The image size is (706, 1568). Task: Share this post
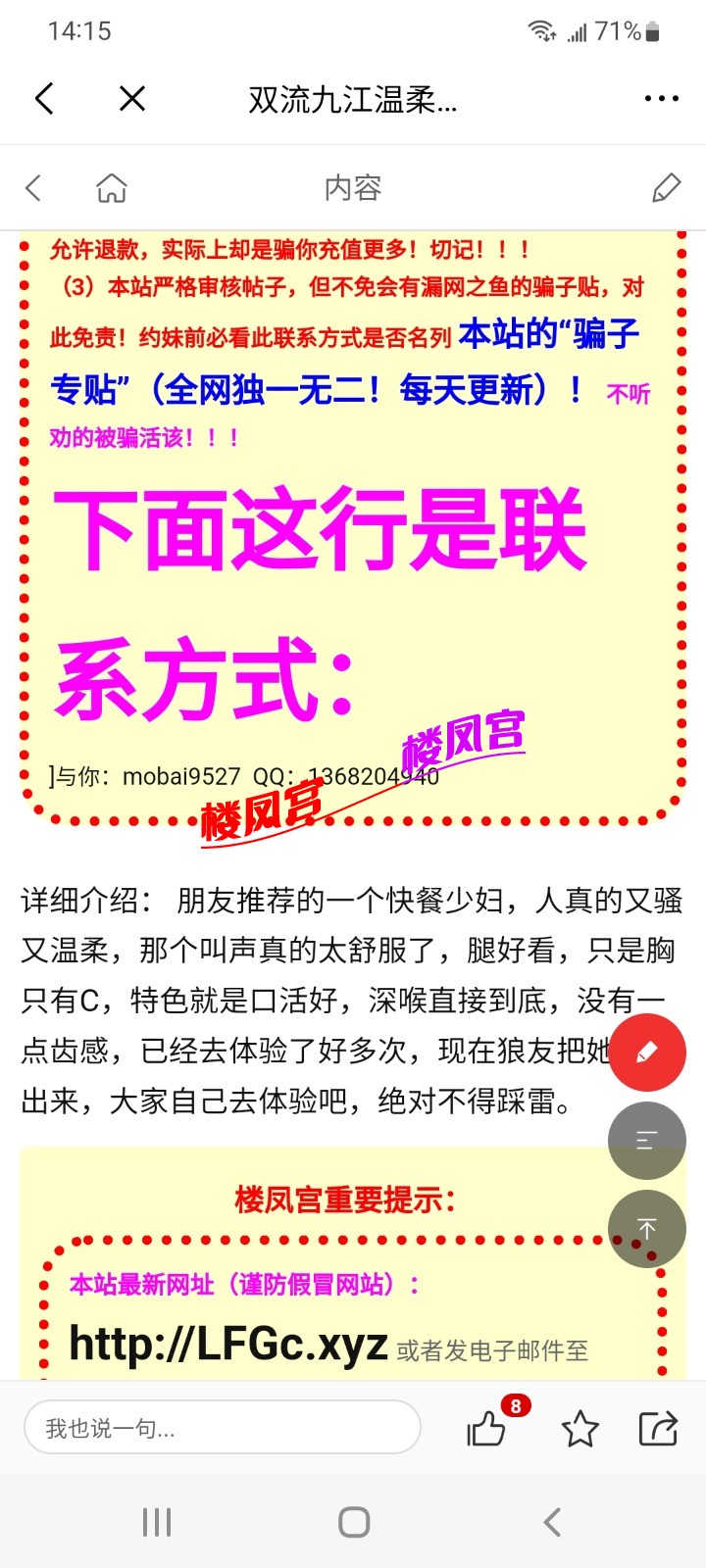click(x=658, y=1429)
